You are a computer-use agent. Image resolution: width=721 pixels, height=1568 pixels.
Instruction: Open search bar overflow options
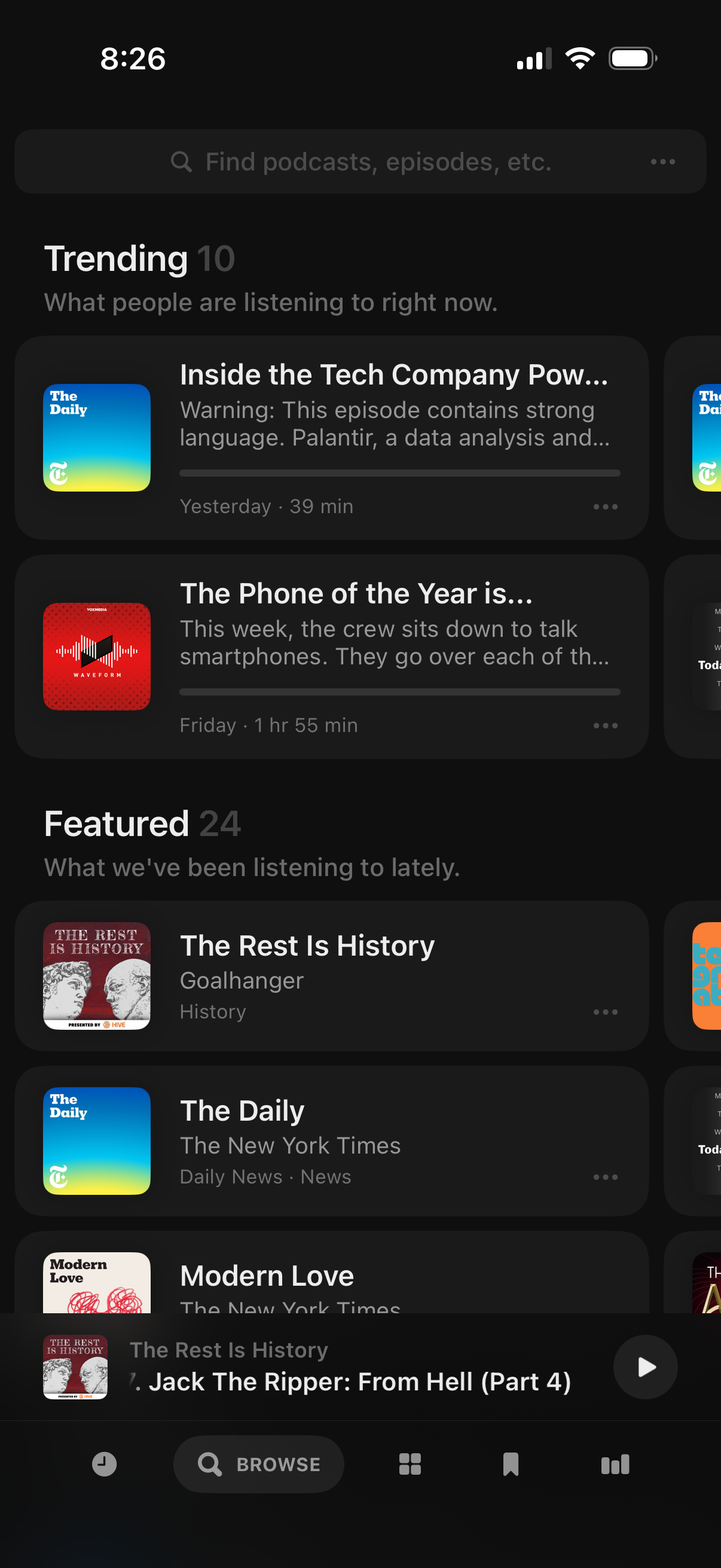click(662, 162)
